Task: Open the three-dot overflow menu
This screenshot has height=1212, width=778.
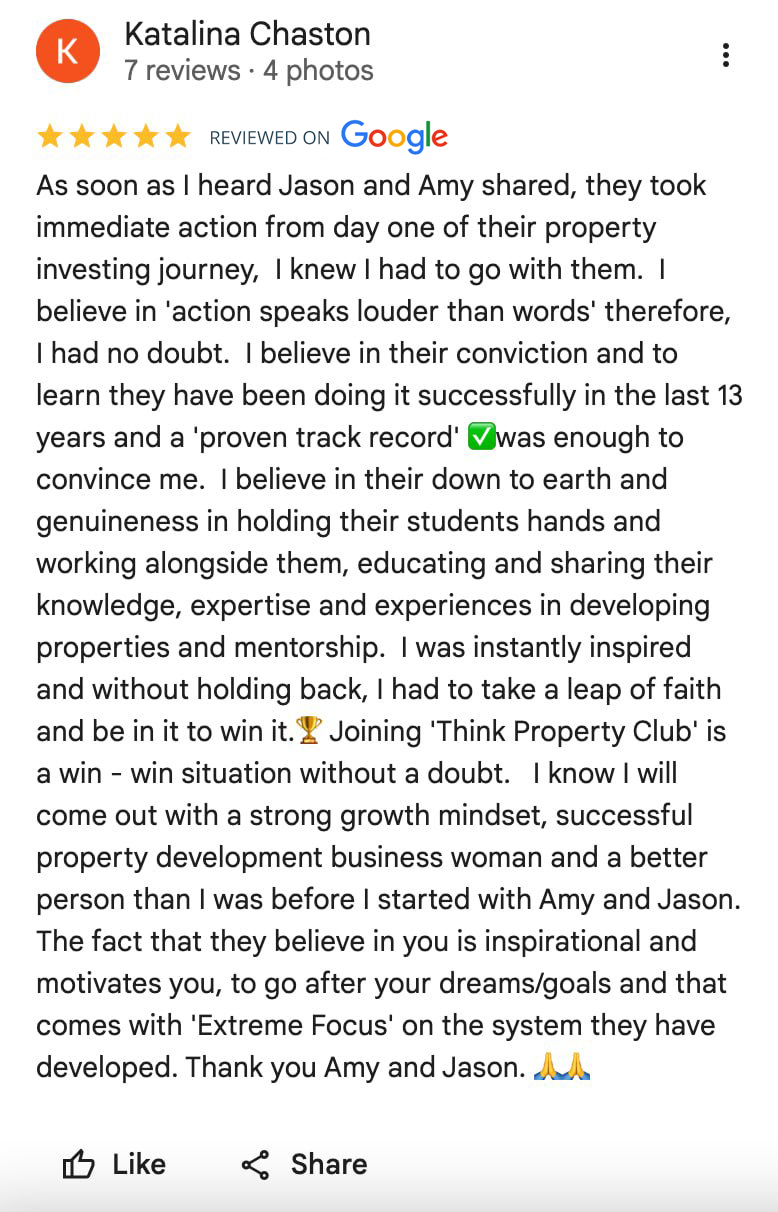Action: 726,54
